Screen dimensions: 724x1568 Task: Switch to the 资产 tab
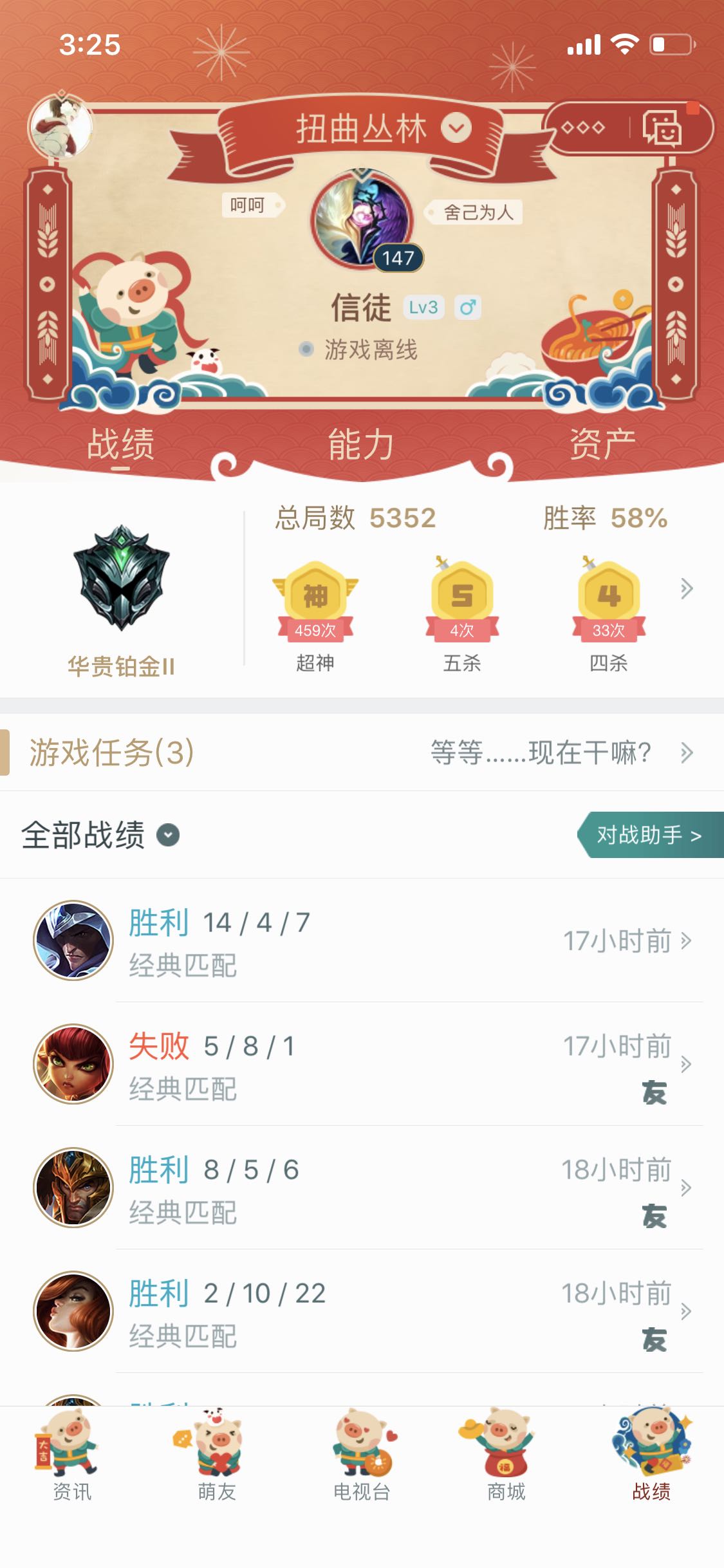coord(602,444)
